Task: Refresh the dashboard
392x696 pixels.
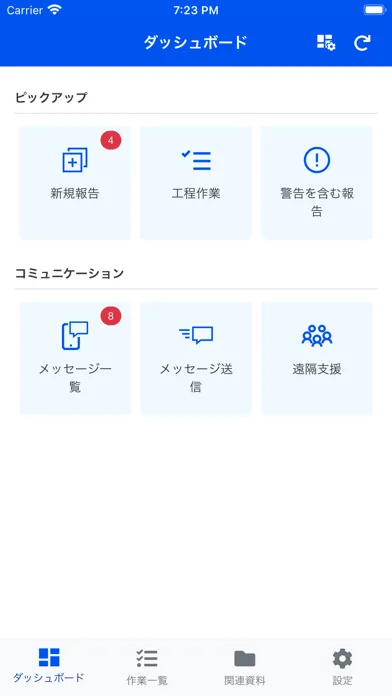Action: pos(362,43)
